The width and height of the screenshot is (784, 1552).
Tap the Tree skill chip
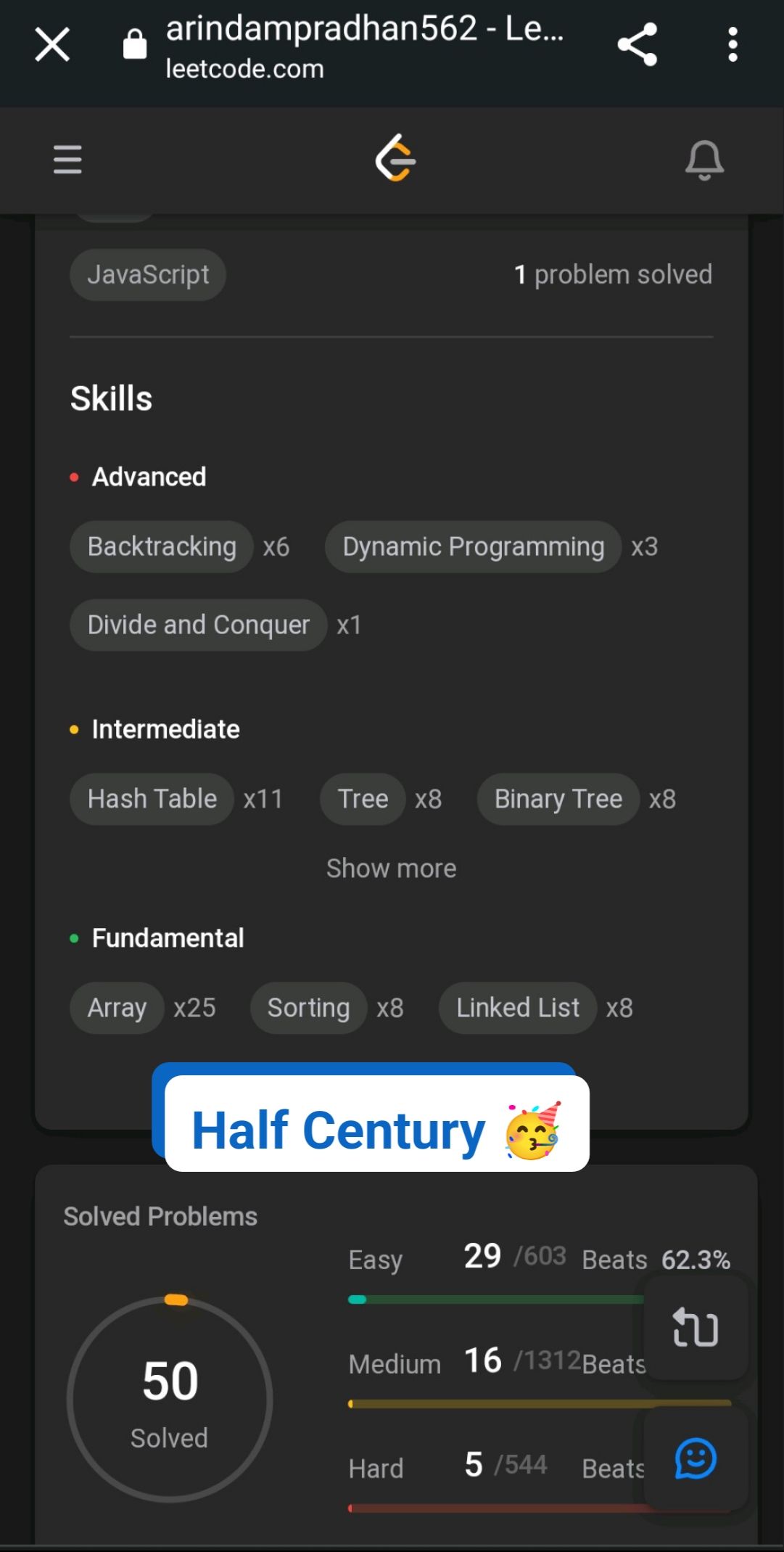(363, 799)
